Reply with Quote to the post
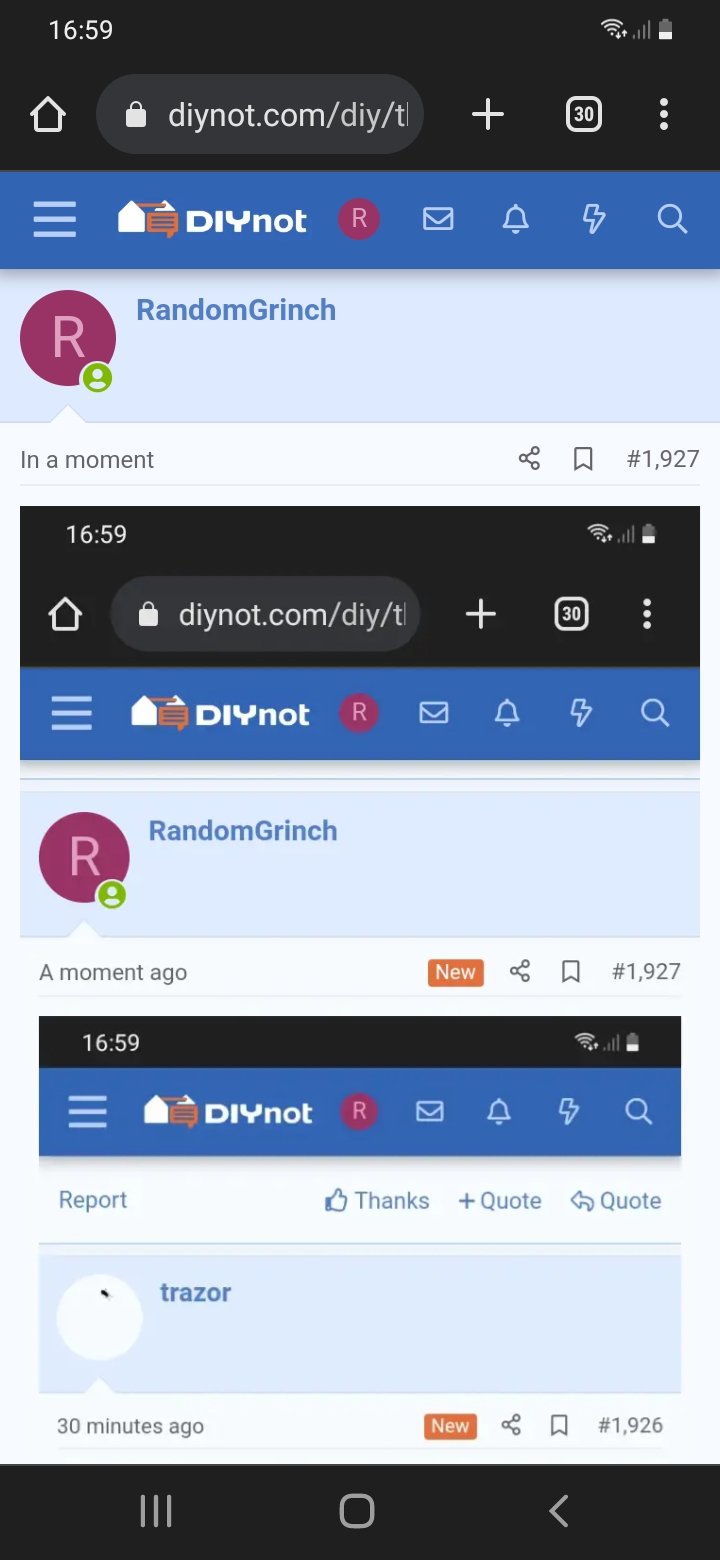 [x=616, y=1200]
